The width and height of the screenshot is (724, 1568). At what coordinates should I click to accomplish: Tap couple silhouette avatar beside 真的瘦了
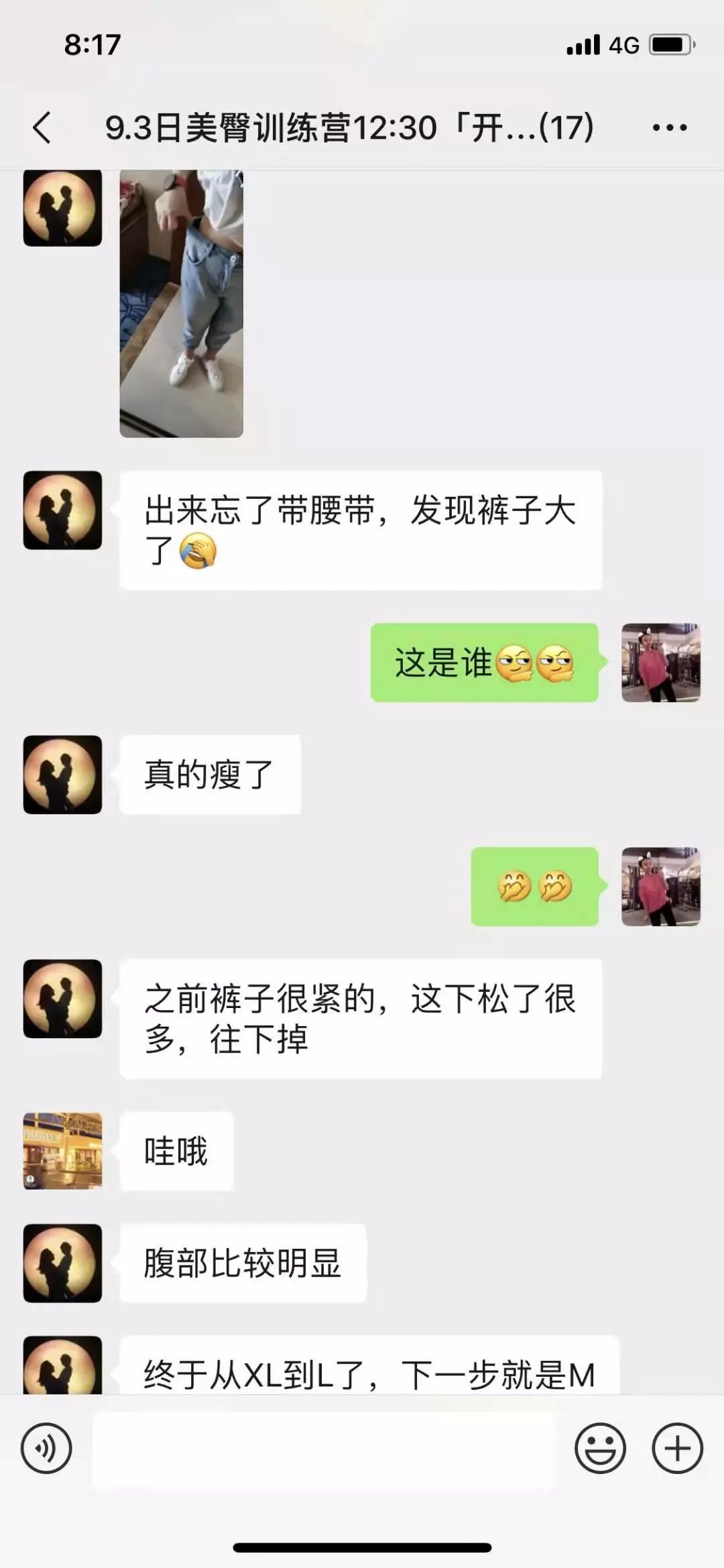coord(63,775)
